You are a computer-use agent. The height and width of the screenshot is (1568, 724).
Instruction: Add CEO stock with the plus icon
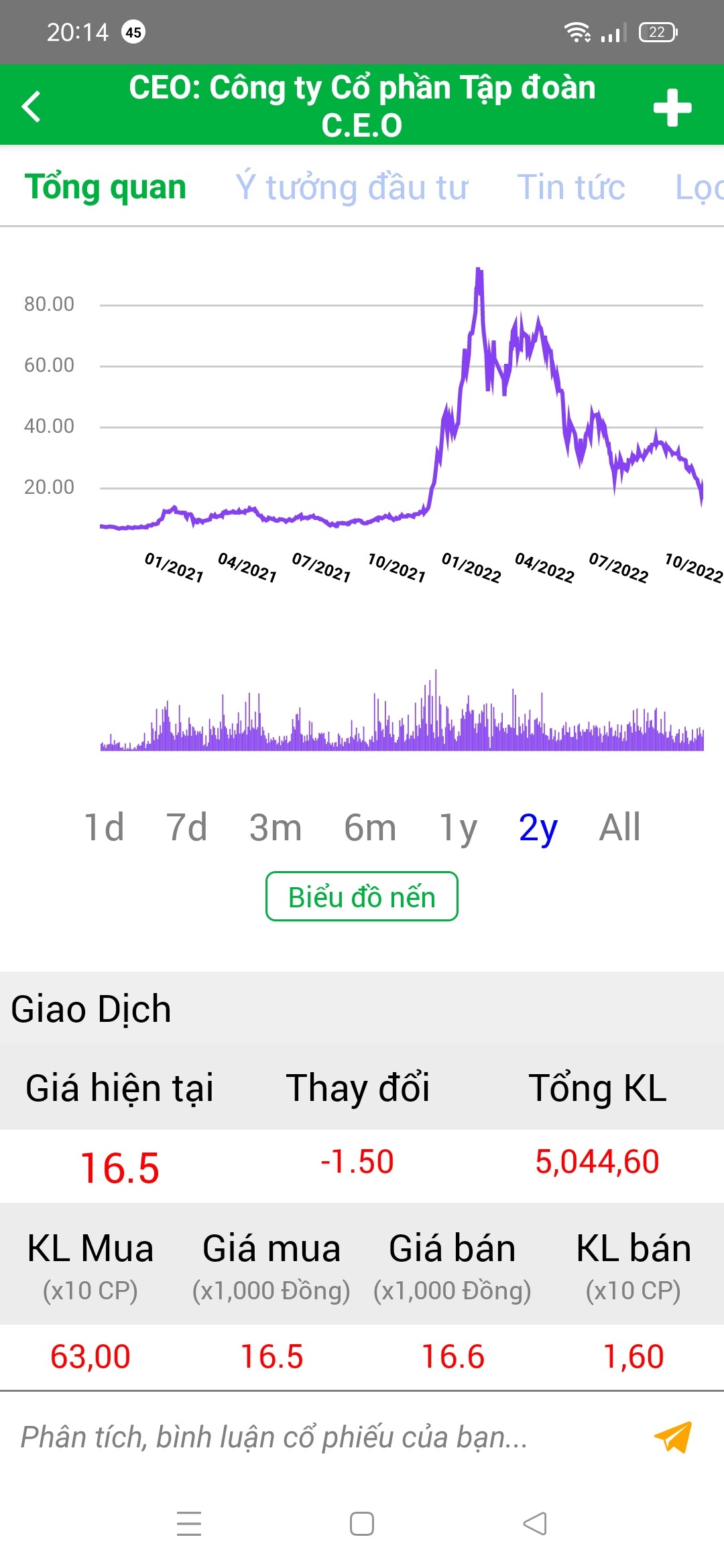pyautogui.click(x=672, y=107)
